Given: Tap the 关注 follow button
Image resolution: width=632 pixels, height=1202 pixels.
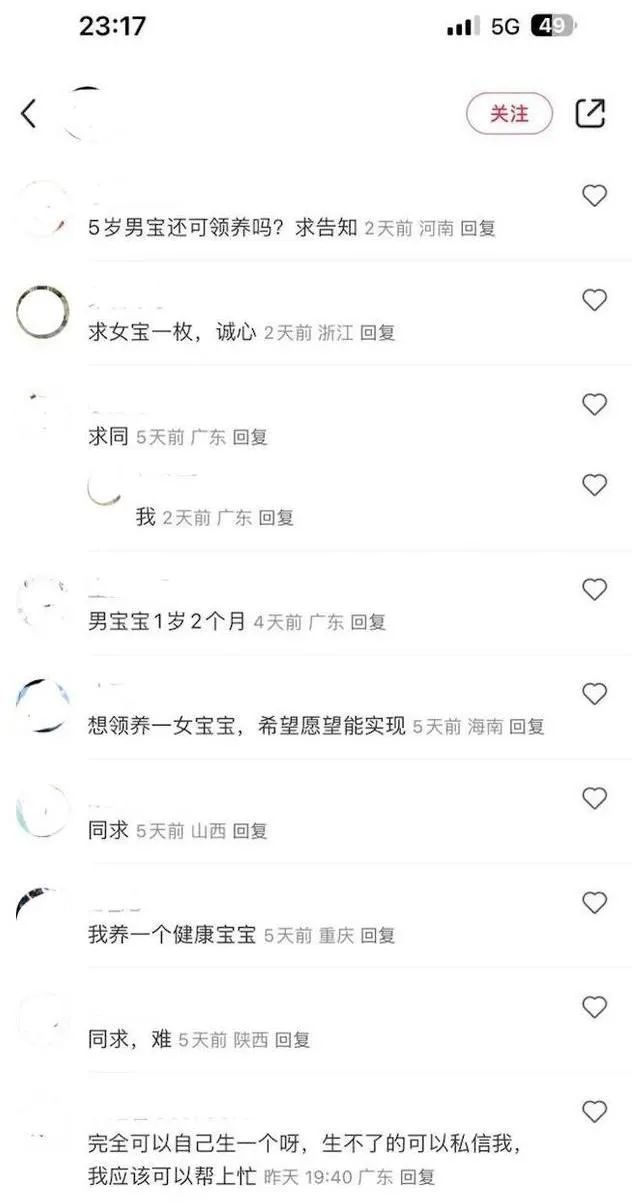Looking at the screenshot, I should [x=509, y=114].
